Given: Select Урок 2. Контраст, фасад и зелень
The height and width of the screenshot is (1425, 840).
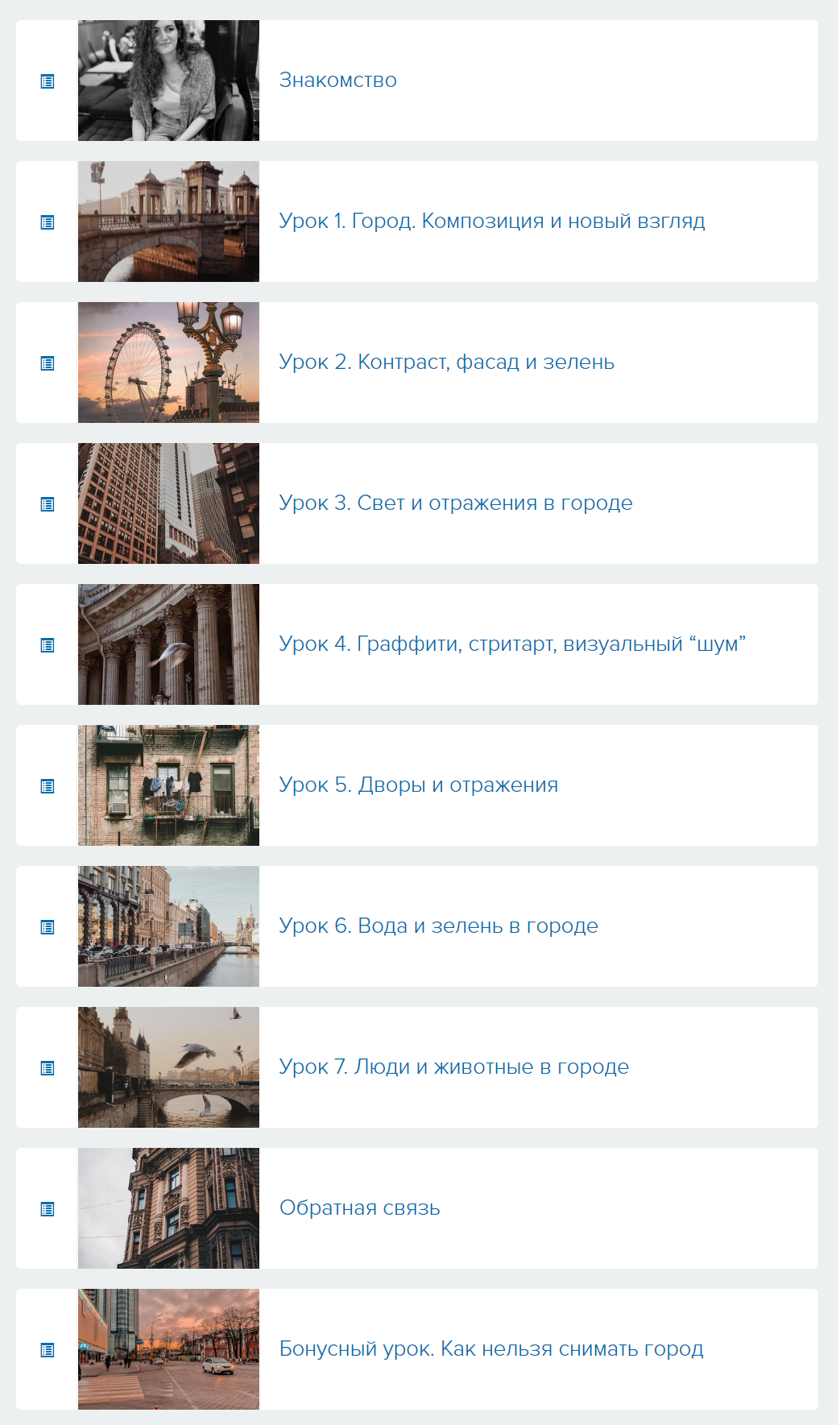Looking at the screenshot, I should (x=446, y=362).
